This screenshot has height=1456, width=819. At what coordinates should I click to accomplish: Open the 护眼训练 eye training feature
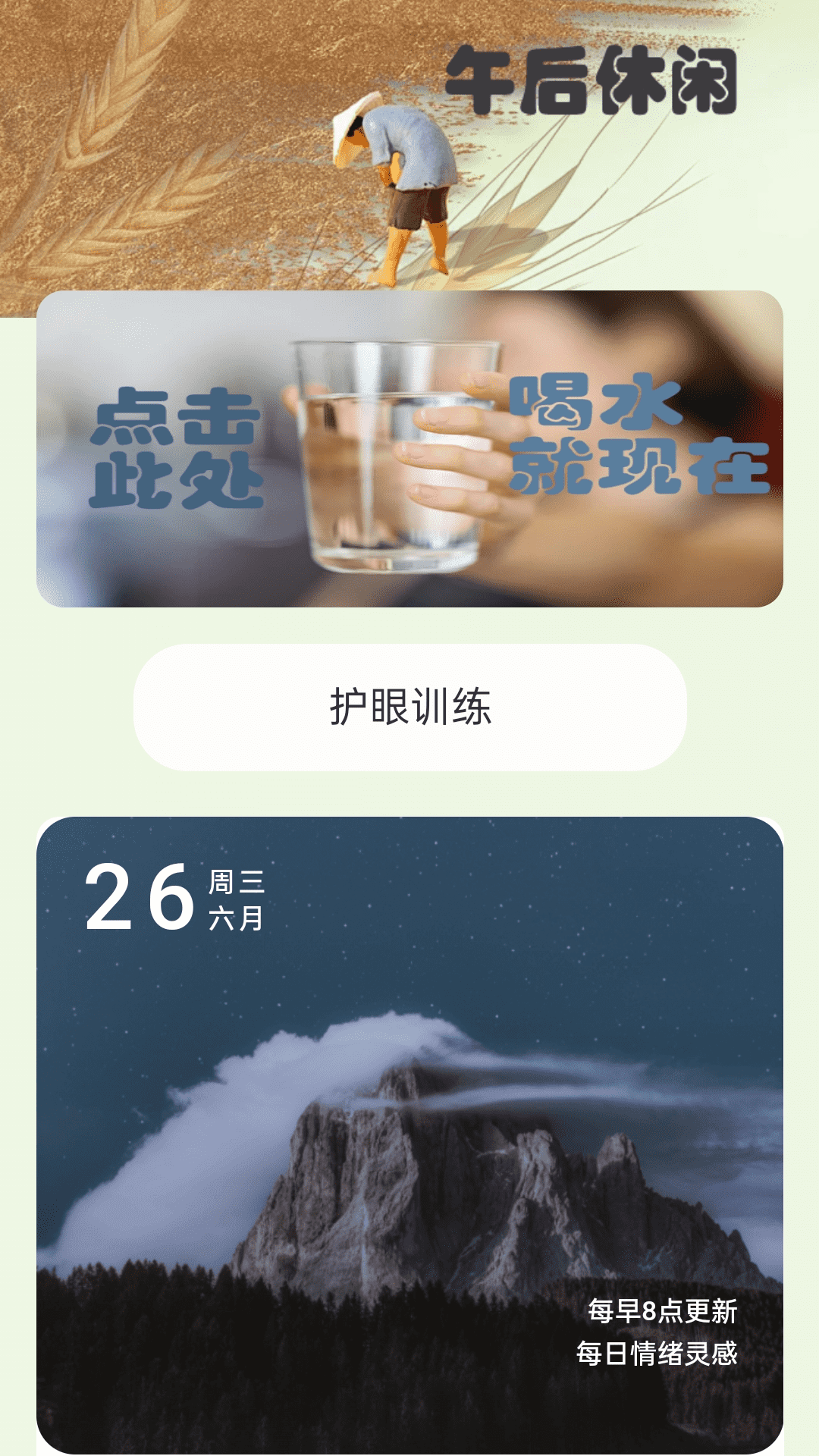(409, 708)
